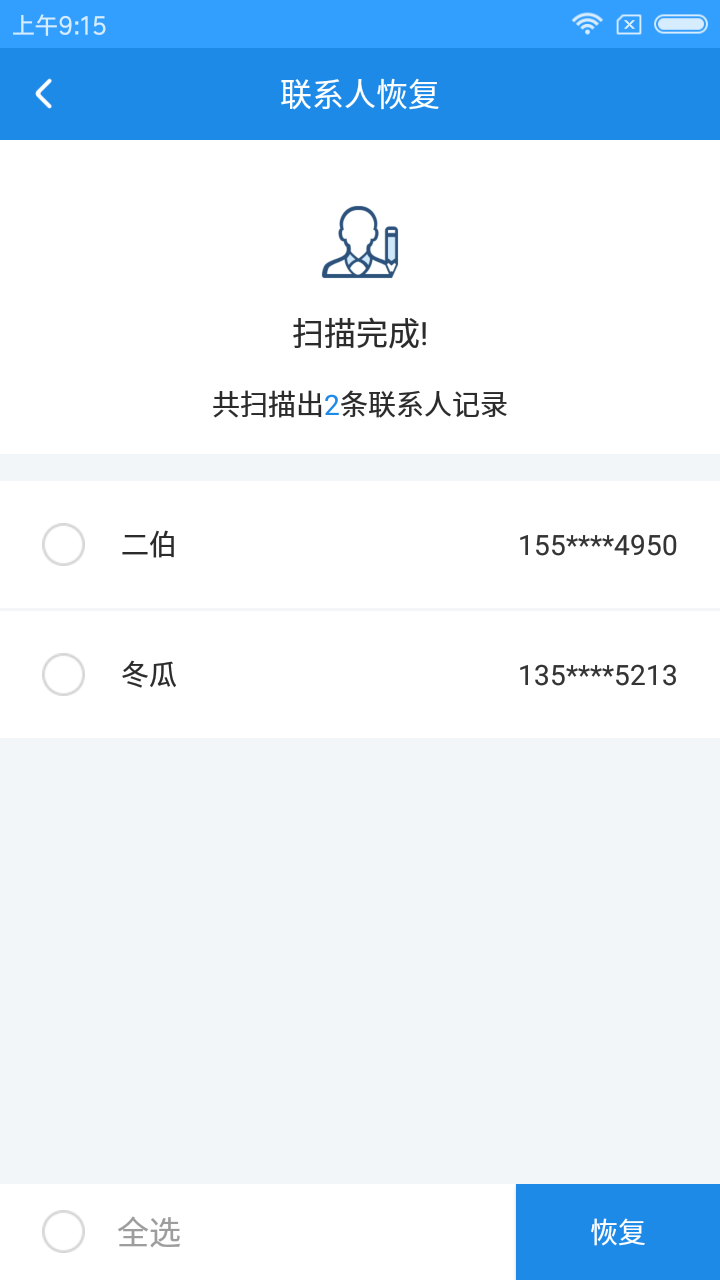This screenshot has height=1280, width=720.
Task: Tap the back chevron in the blue header
Action: click(44, 93)
